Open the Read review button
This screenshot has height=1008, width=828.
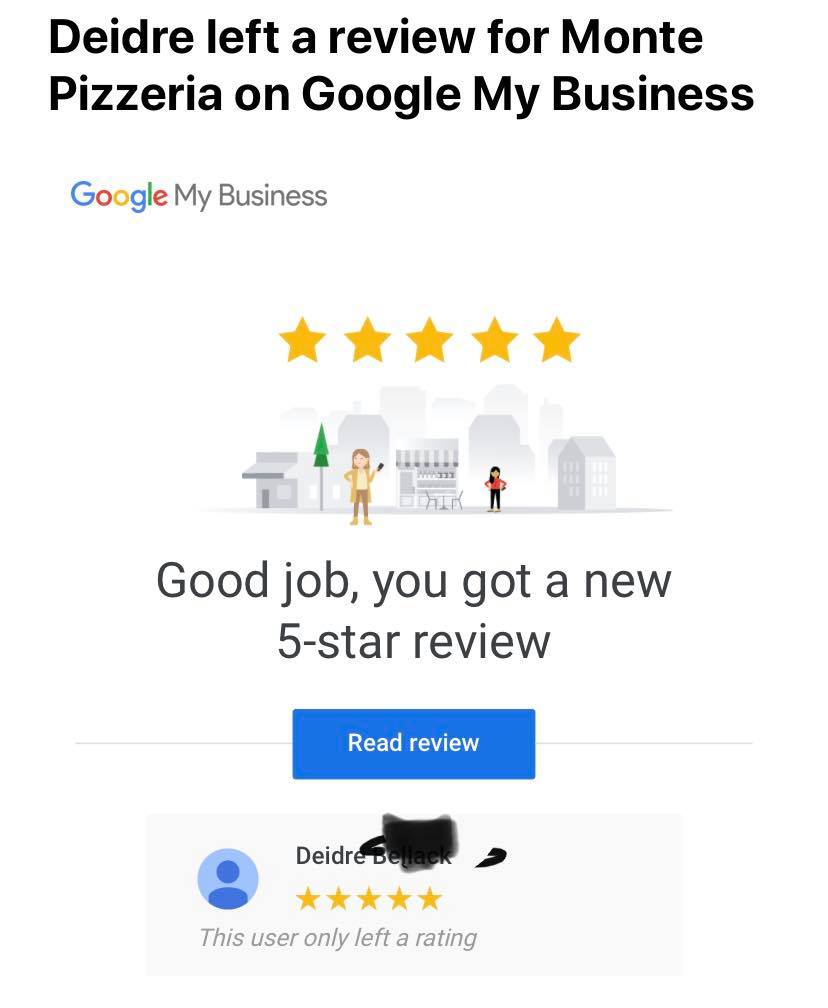pos(413,743)
